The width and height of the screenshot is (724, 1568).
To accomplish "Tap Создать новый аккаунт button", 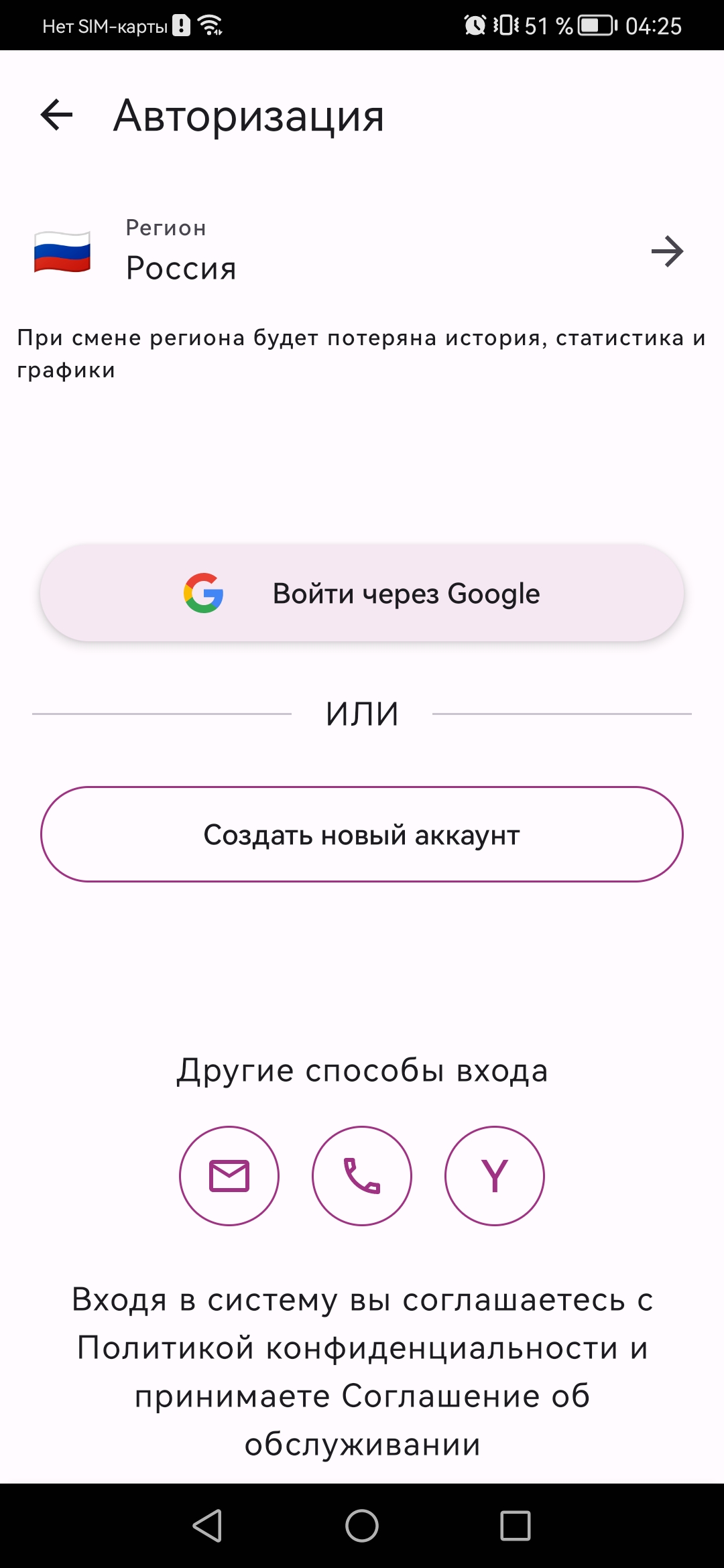I will click(362, 834).
